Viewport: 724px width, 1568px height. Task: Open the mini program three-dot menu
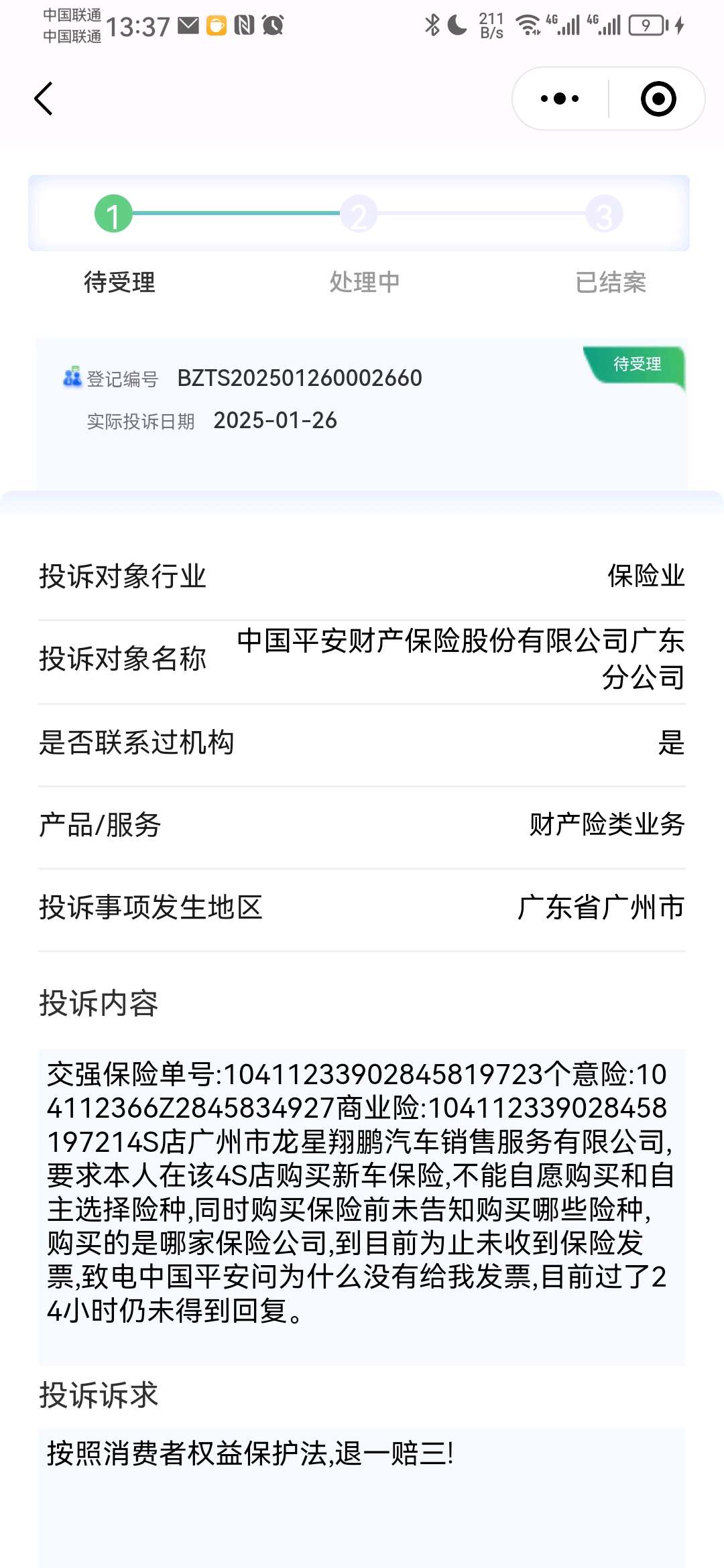tap(560, 99)
